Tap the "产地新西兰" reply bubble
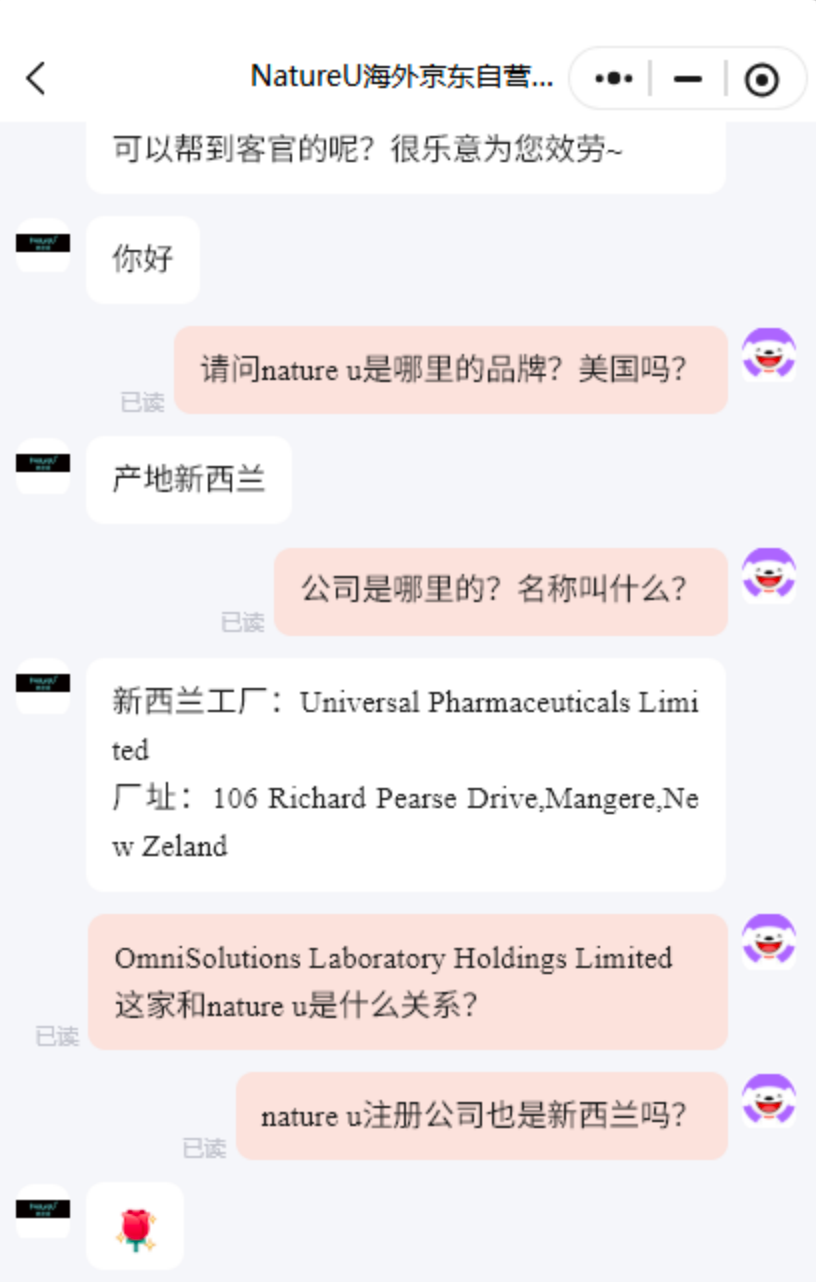The image size is (816, 1282). [x=188, y=480]
